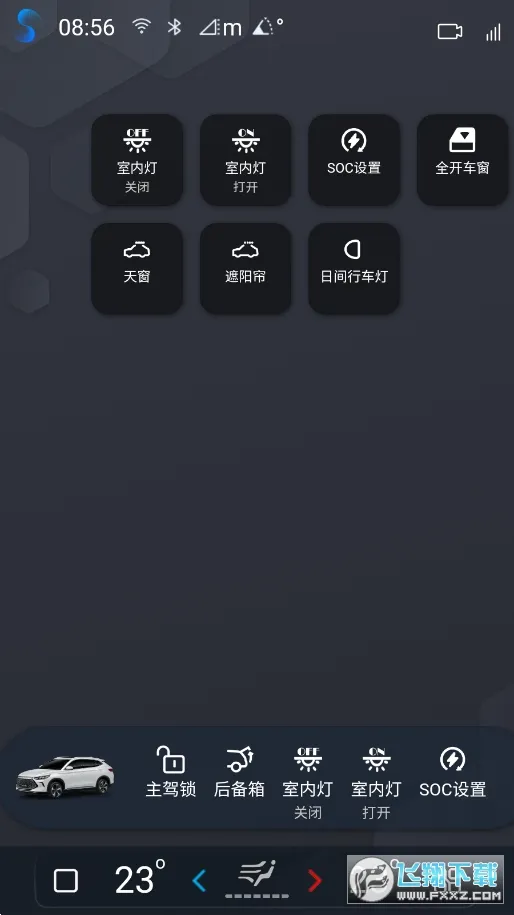Tap the 23° temperature display
The image size is (514, 915).
tap(139, 878)
